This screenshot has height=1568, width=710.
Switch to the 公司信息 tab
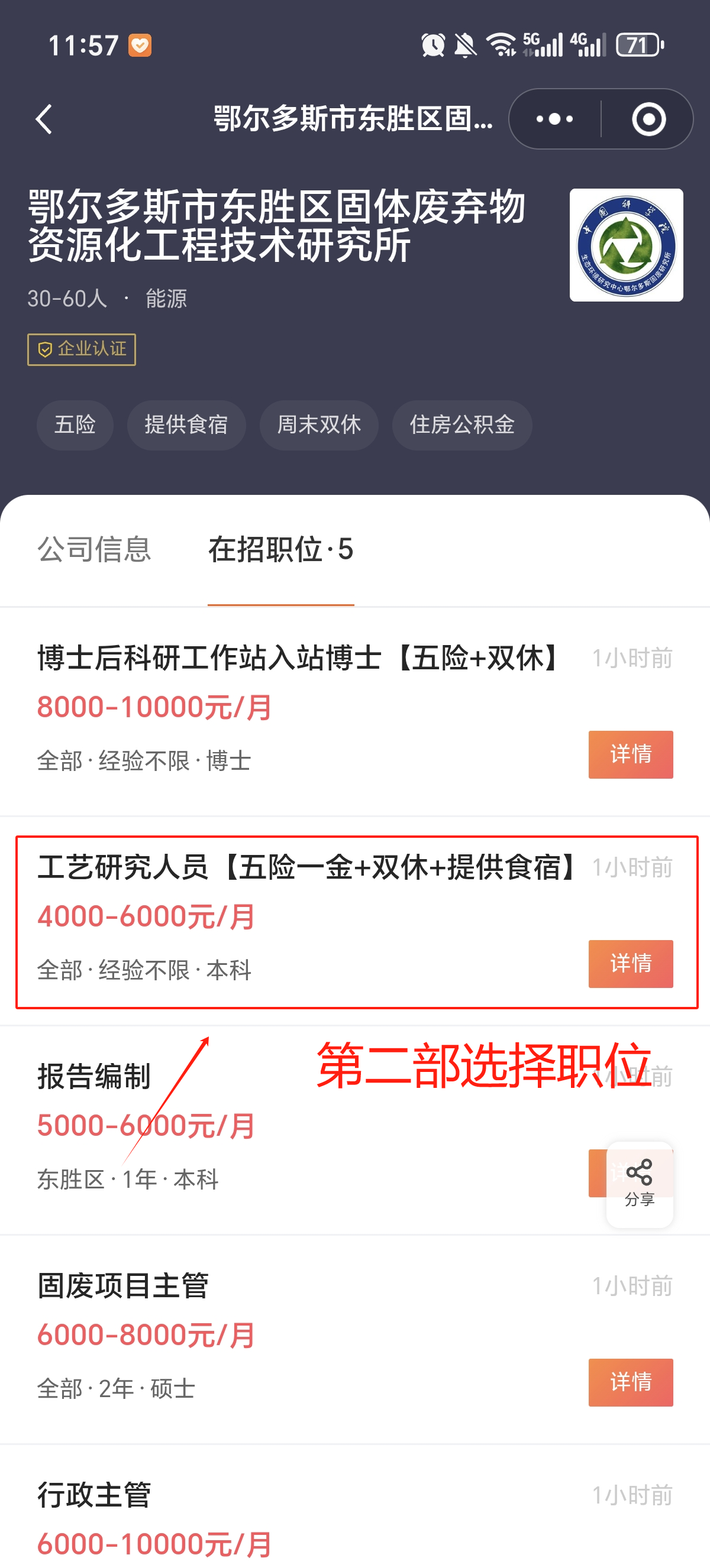coord(95,549)
